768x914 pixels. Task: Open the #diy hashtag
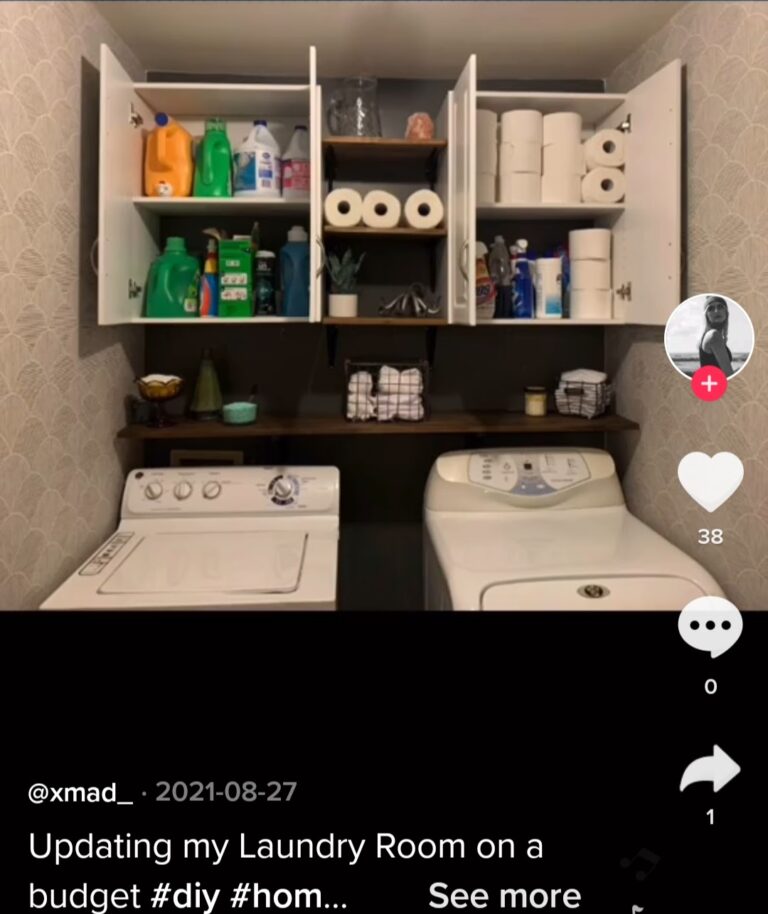[x=185, y=895]
